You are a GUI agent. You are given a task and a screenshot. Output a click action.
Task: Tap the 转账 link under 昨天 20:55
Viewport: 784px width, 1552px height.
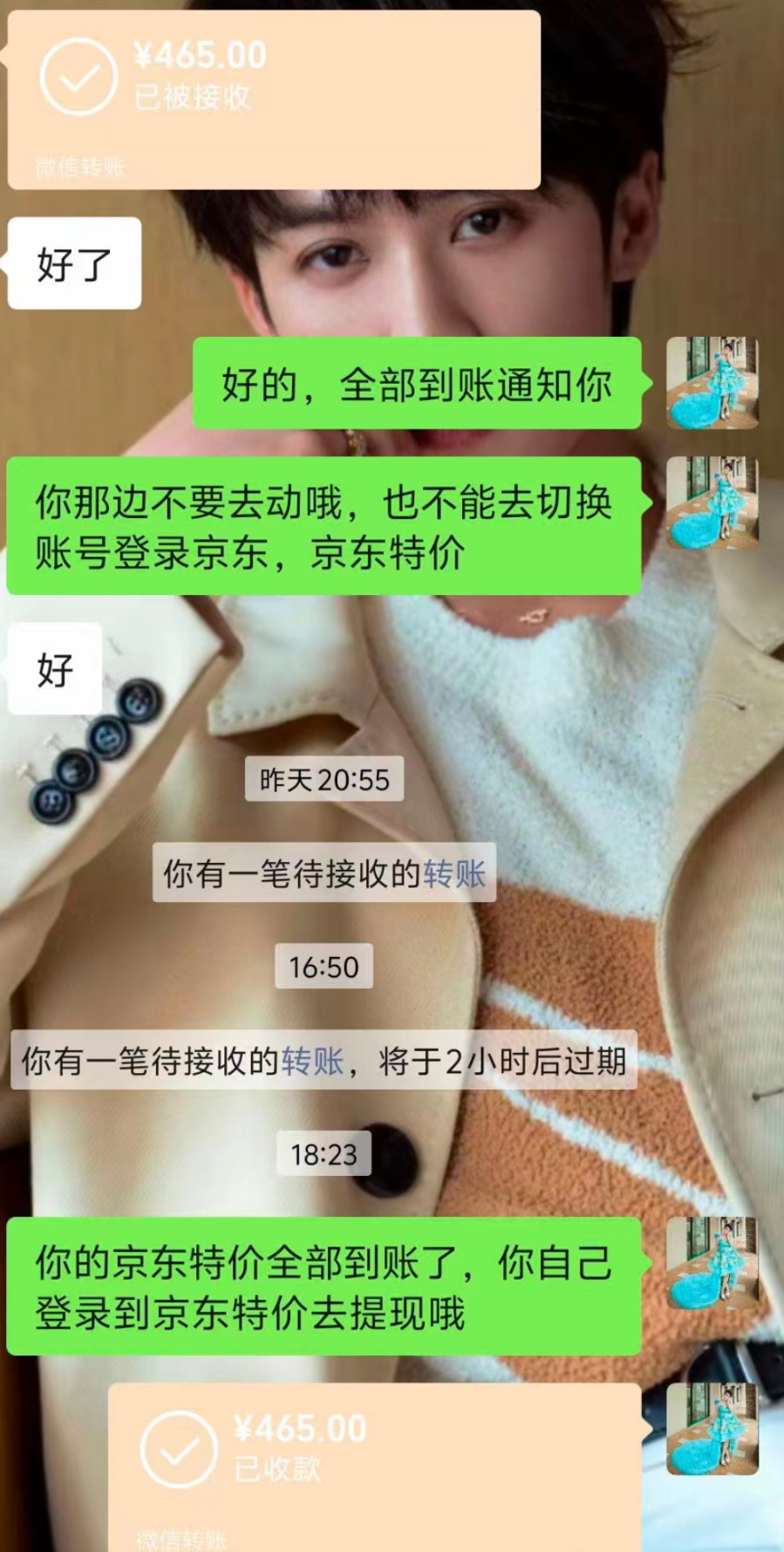coord(454,873)
